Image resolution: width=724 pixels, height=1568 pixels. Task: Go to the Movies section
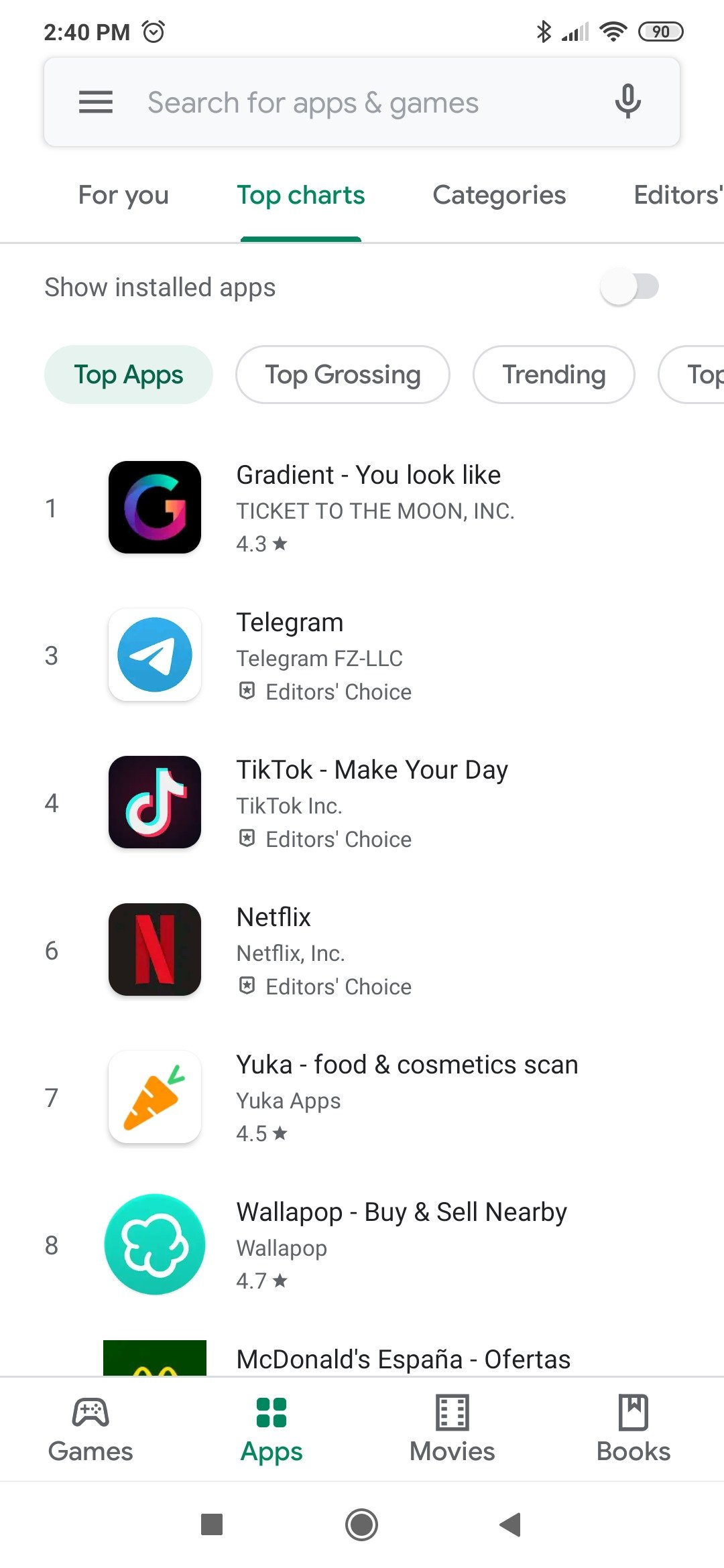tap(452, 1429)
